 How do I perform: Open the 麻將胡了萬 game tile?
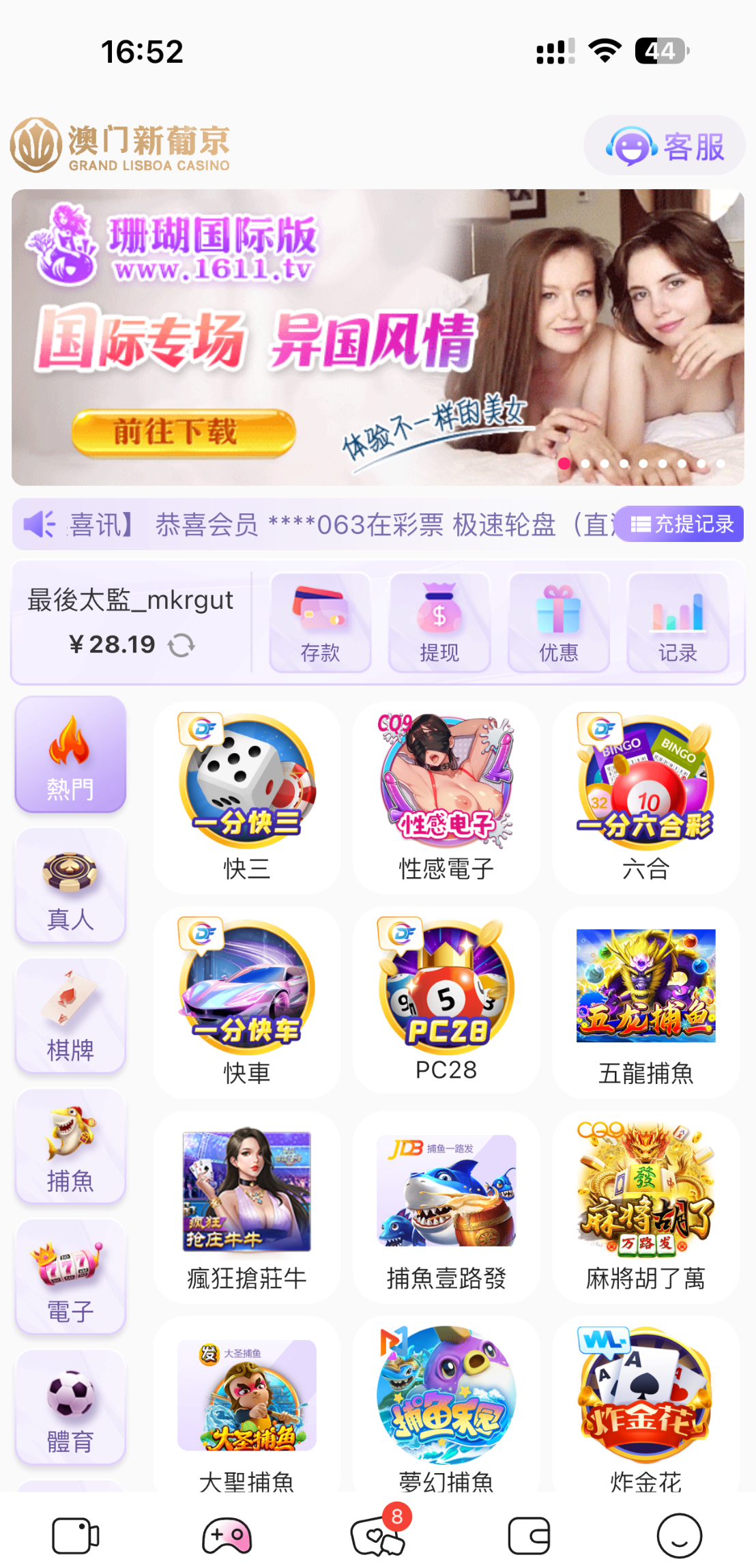(645, 1207)
